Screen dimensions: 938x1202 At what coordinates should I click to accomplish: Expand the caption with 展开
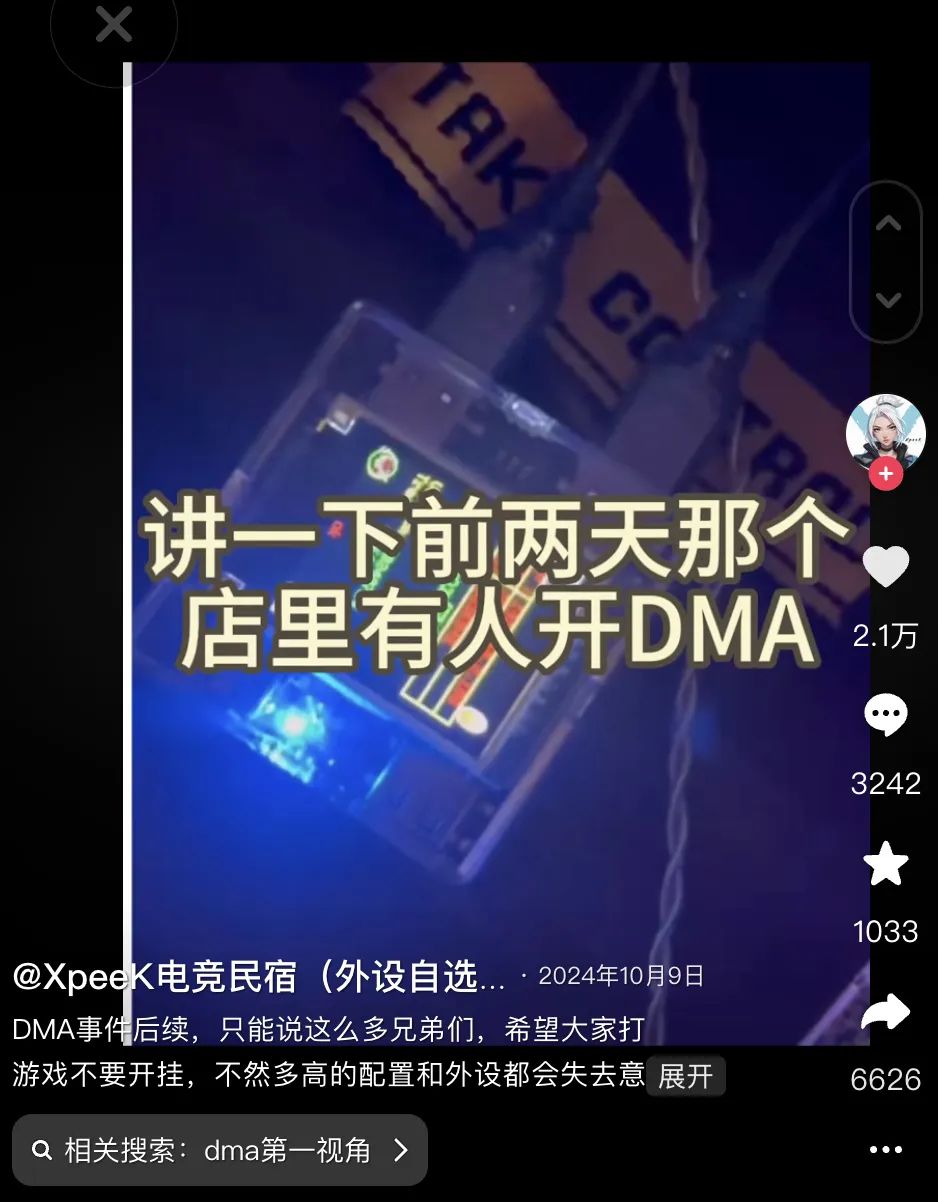click(x=685, y=1076)
